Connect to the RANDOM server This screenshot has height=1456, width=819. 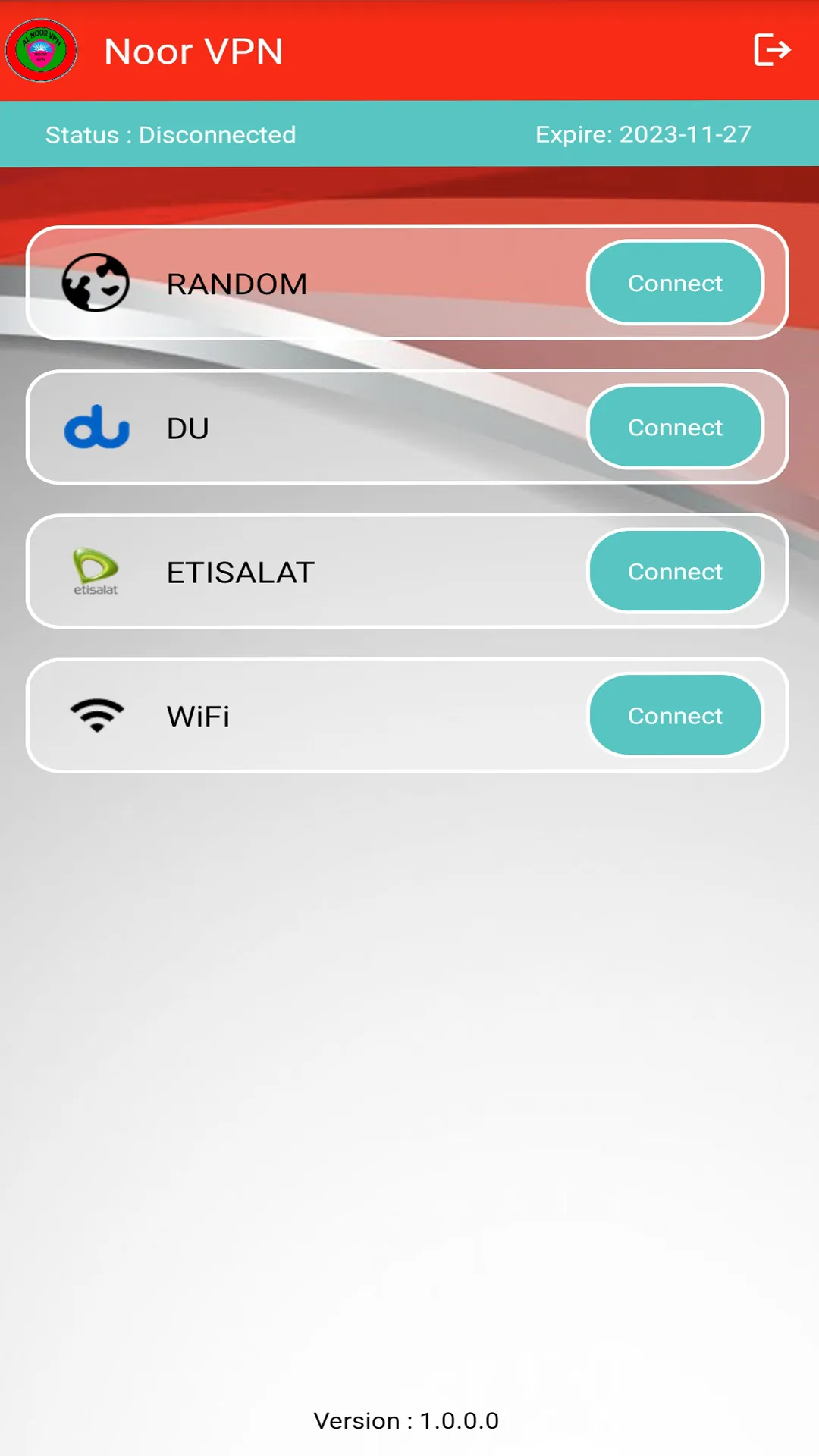[675, 283]
